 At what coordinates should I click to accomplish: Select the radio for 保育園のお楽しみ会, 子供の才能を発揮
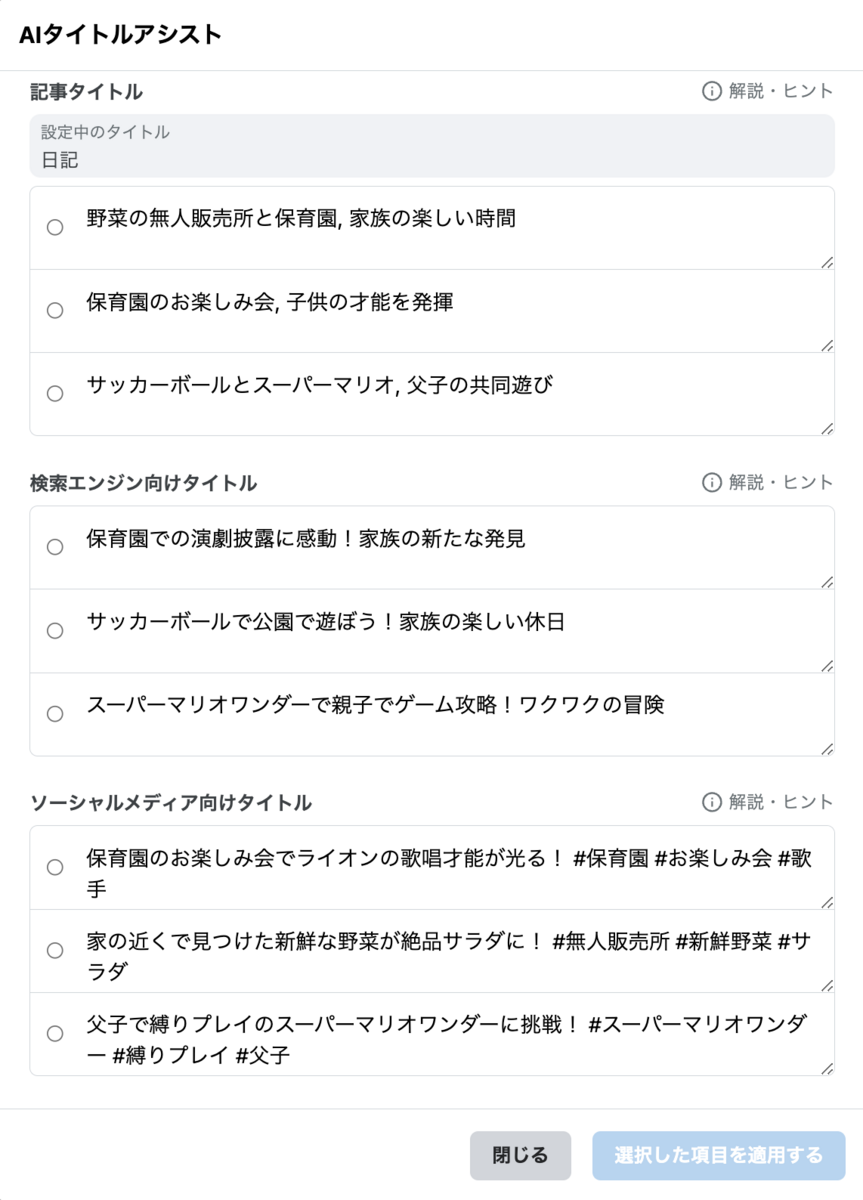[55, 311]
